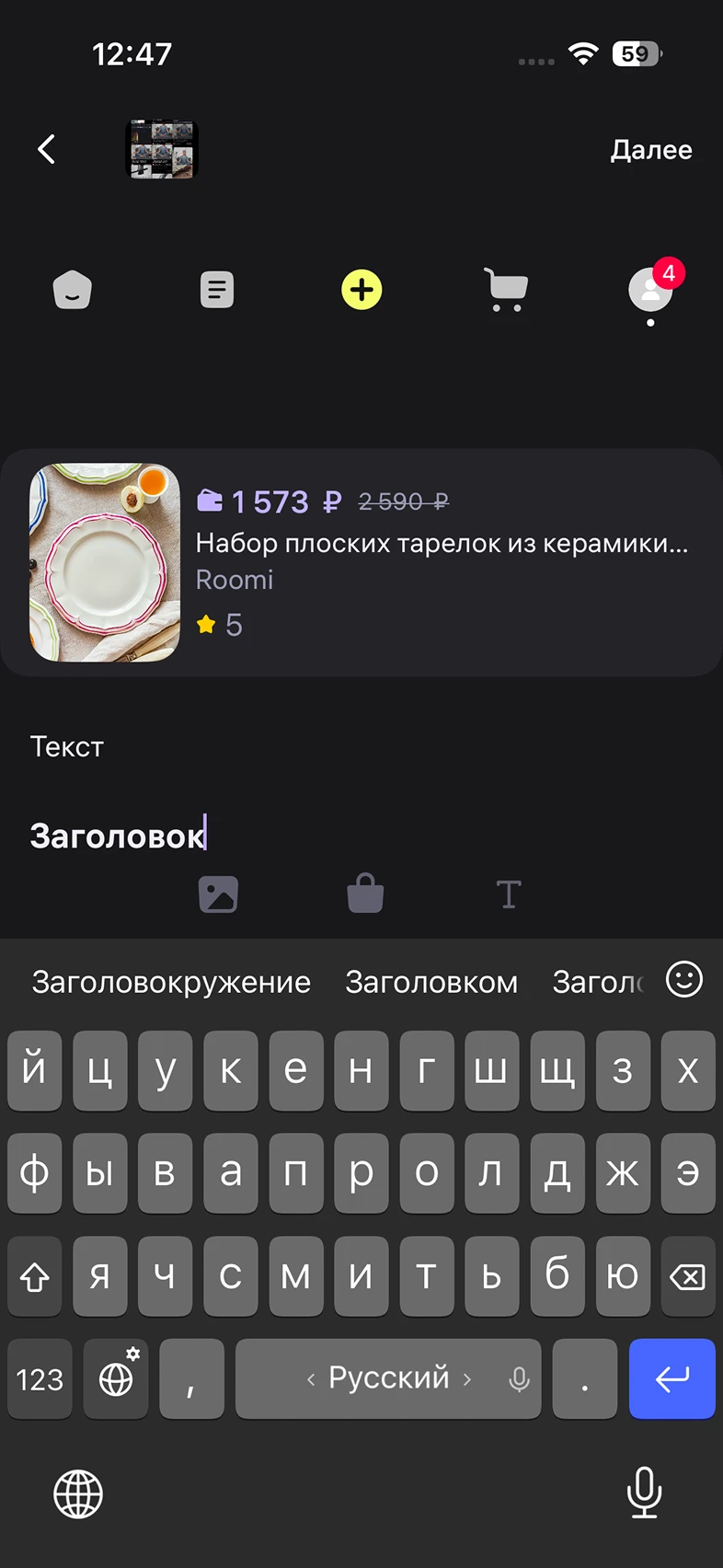Tap Далее to proceed
The image size is (723, 1568).
tap(650, 150)
